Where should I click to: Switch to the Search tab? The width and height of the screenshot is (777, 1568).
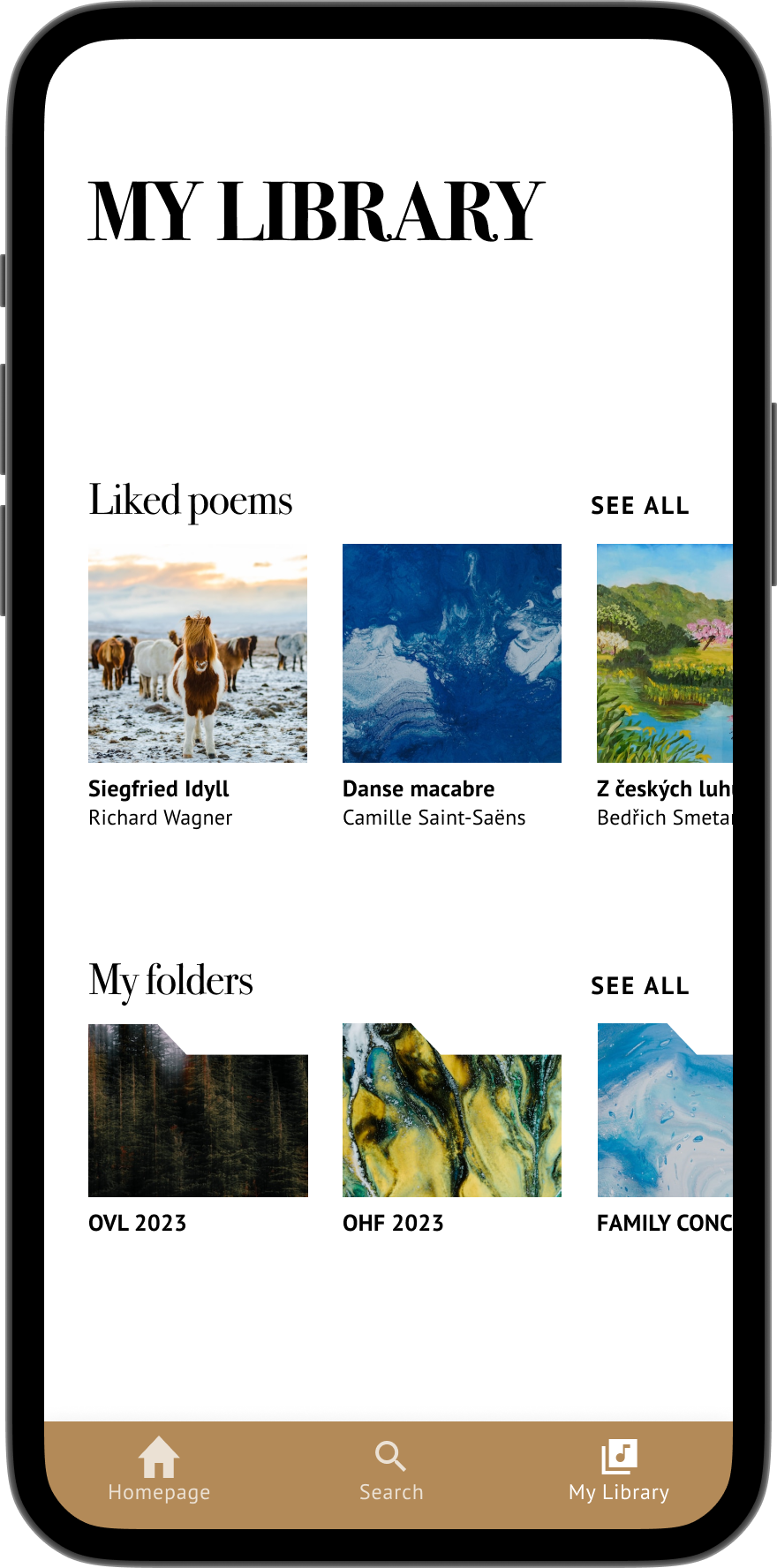(391, 1471)
